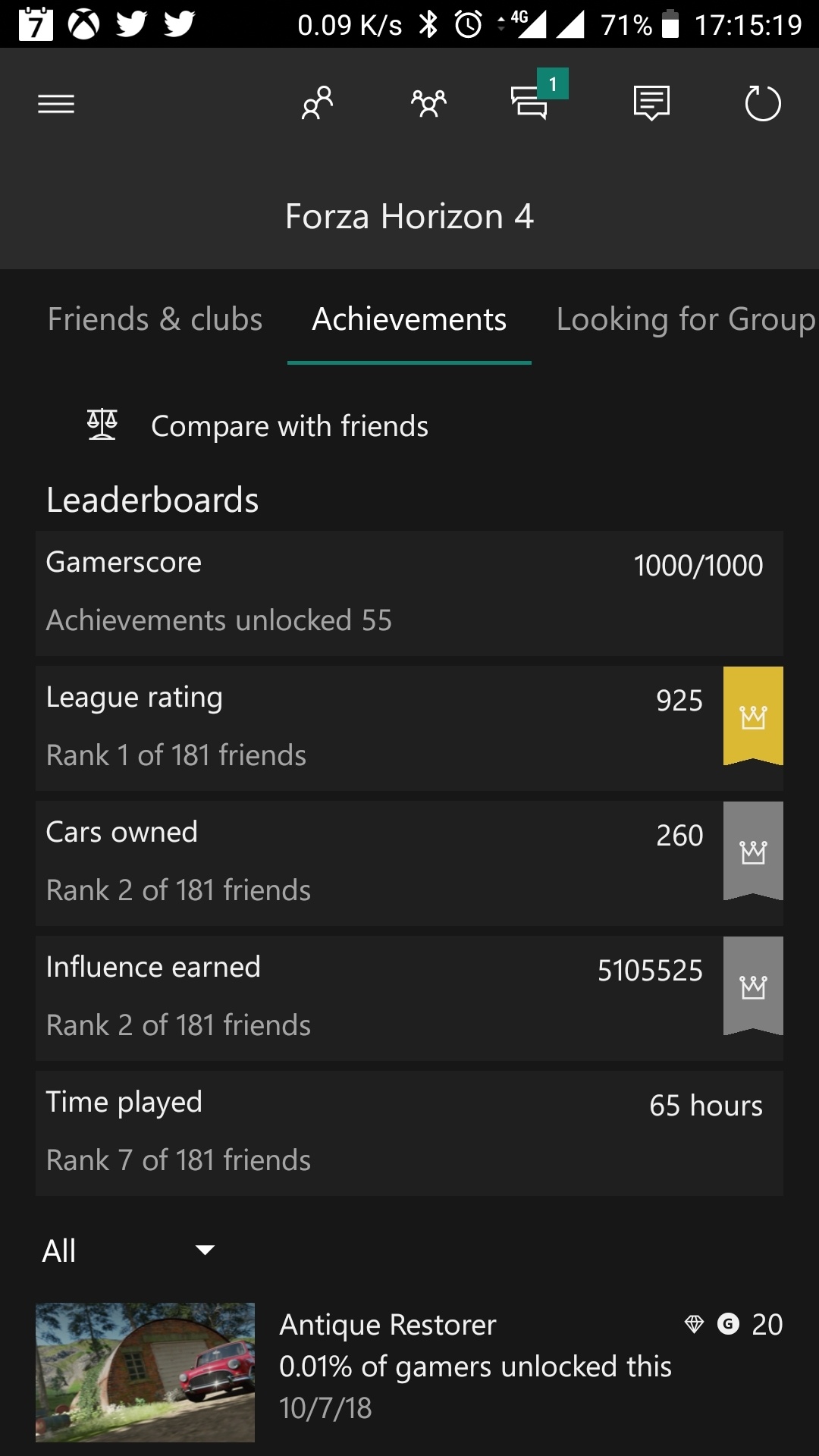
Task: View Influence earned leaderboard
Action: coord(409,998)
